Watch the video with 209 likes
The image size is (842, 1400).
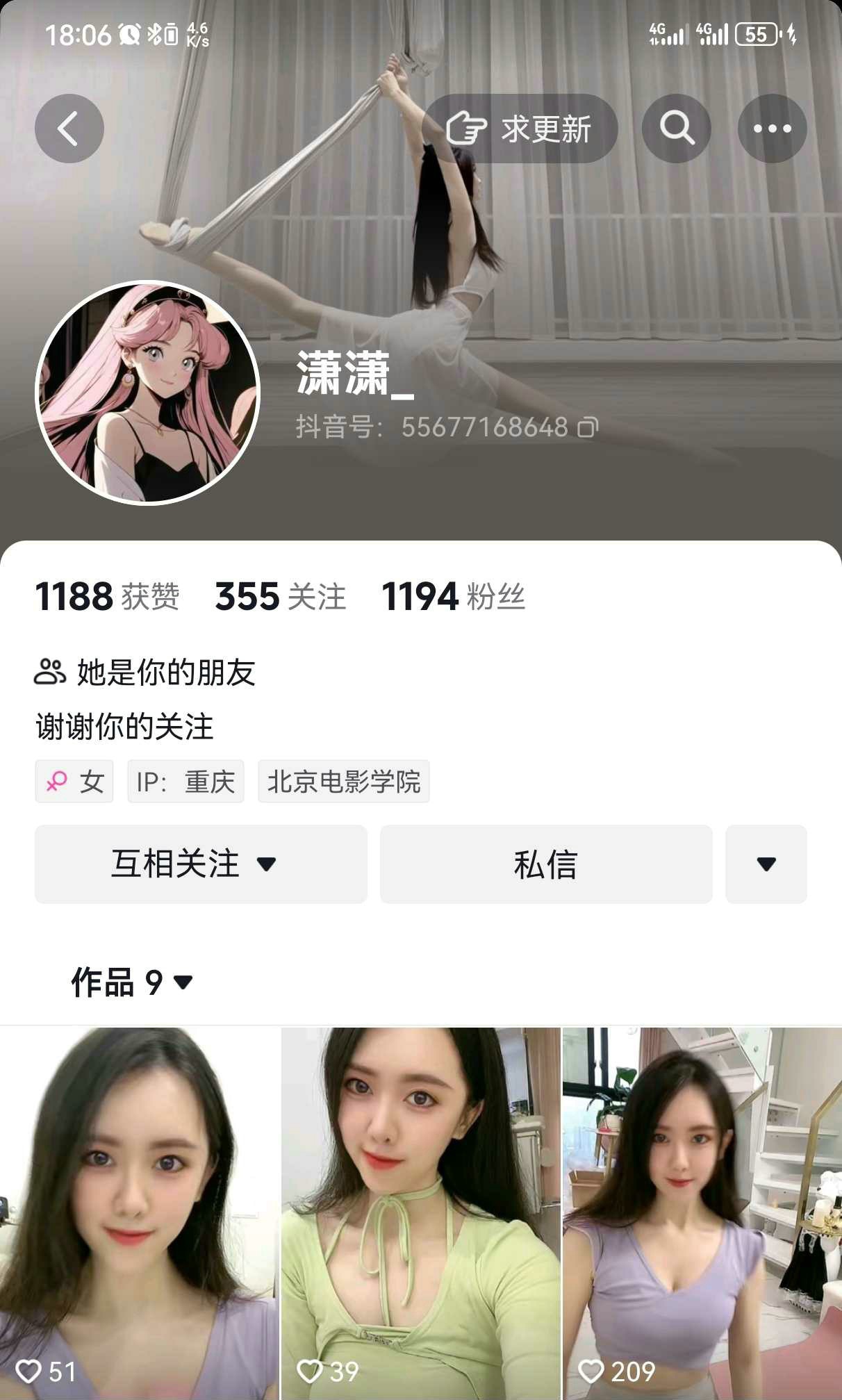[702, 1212]
